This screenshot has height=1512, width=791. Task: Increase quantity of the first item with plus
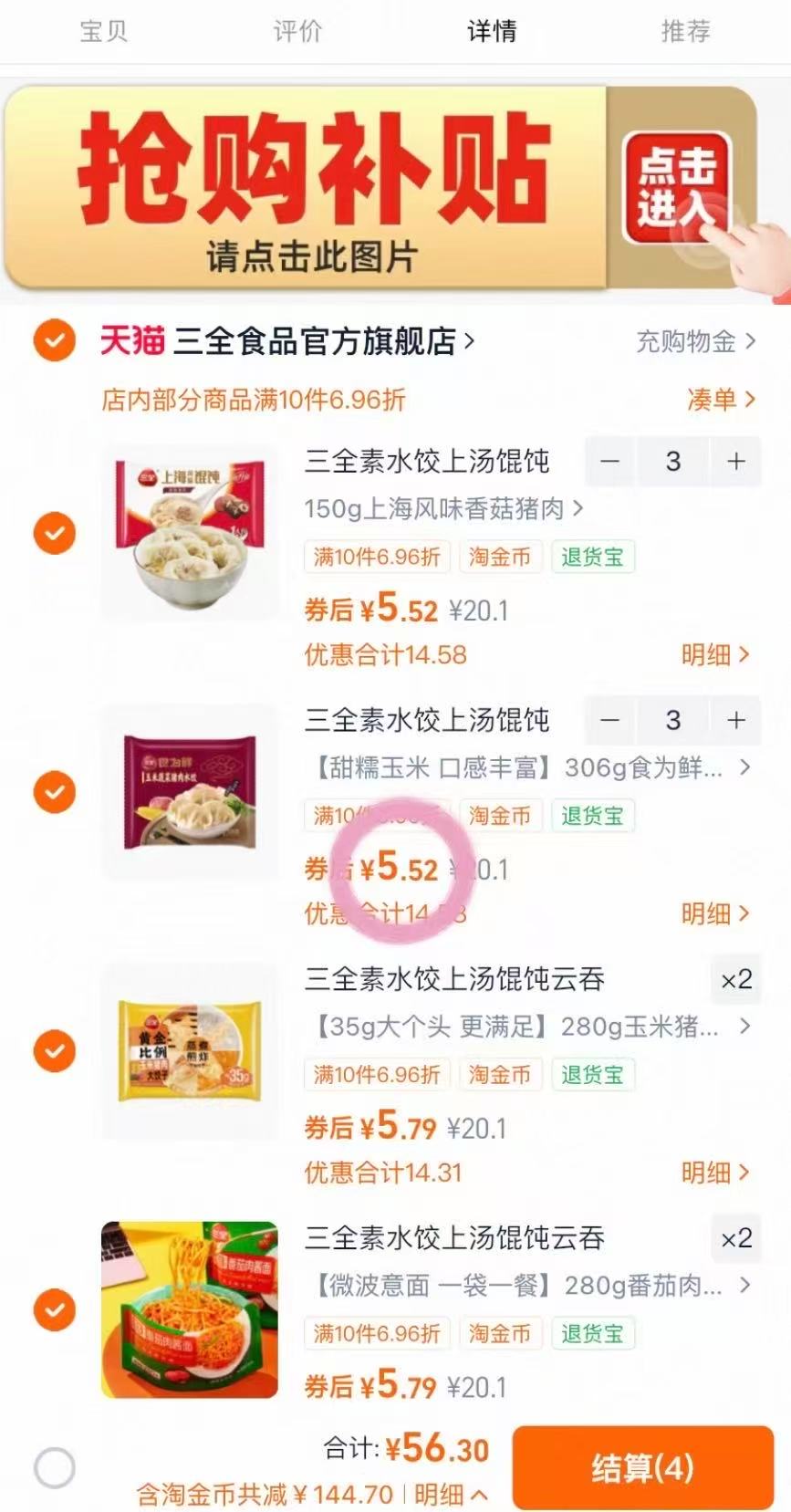[734, 463]
